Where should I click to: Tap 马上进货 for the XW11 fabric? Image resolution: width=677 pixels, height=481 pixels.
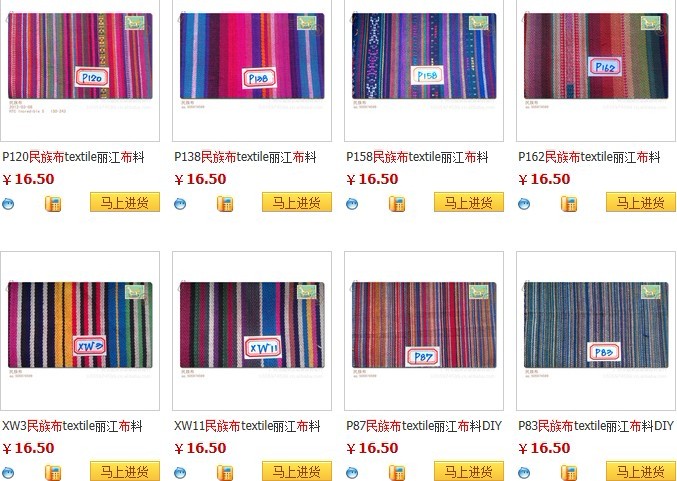tap(297, 471)
